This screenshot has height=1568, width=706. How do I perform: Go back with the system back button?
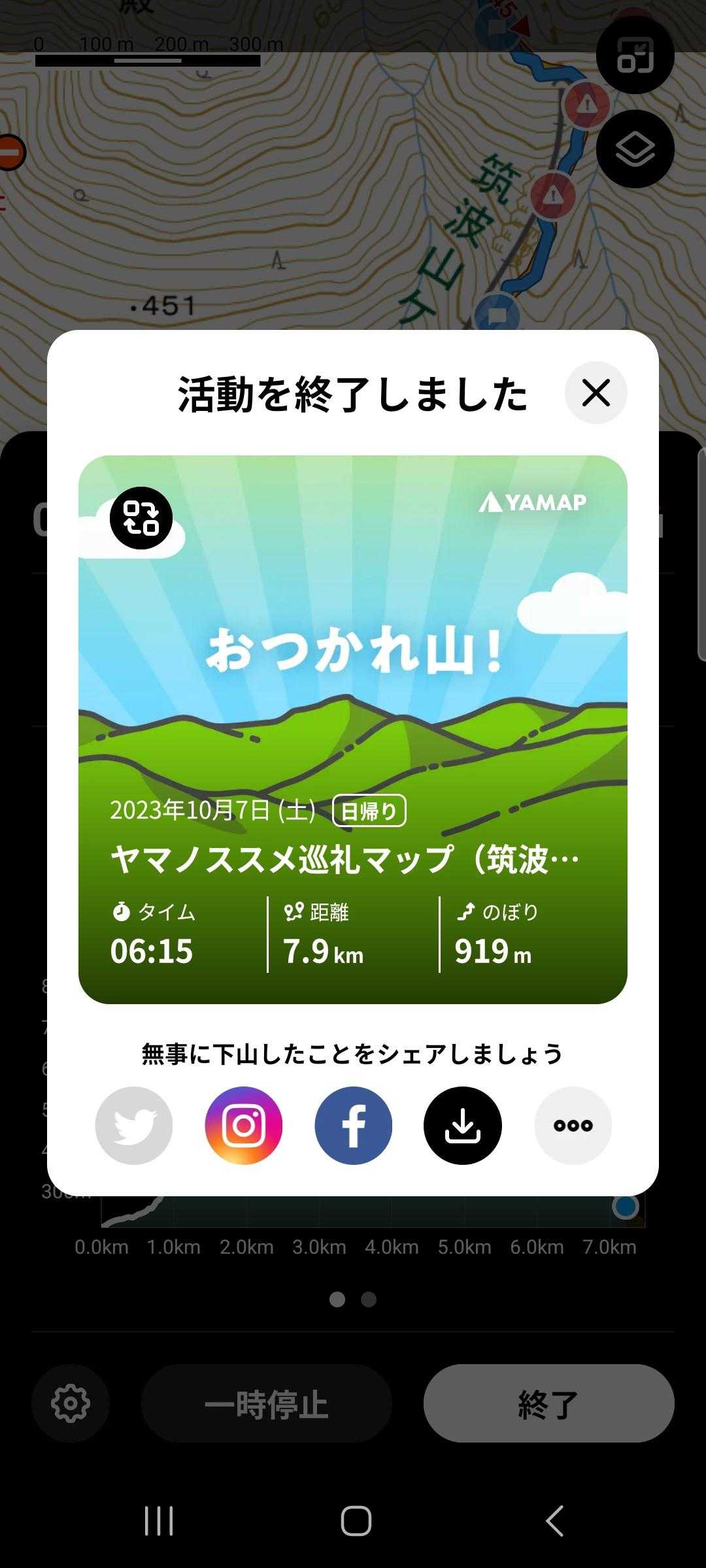pos(554,1520)
